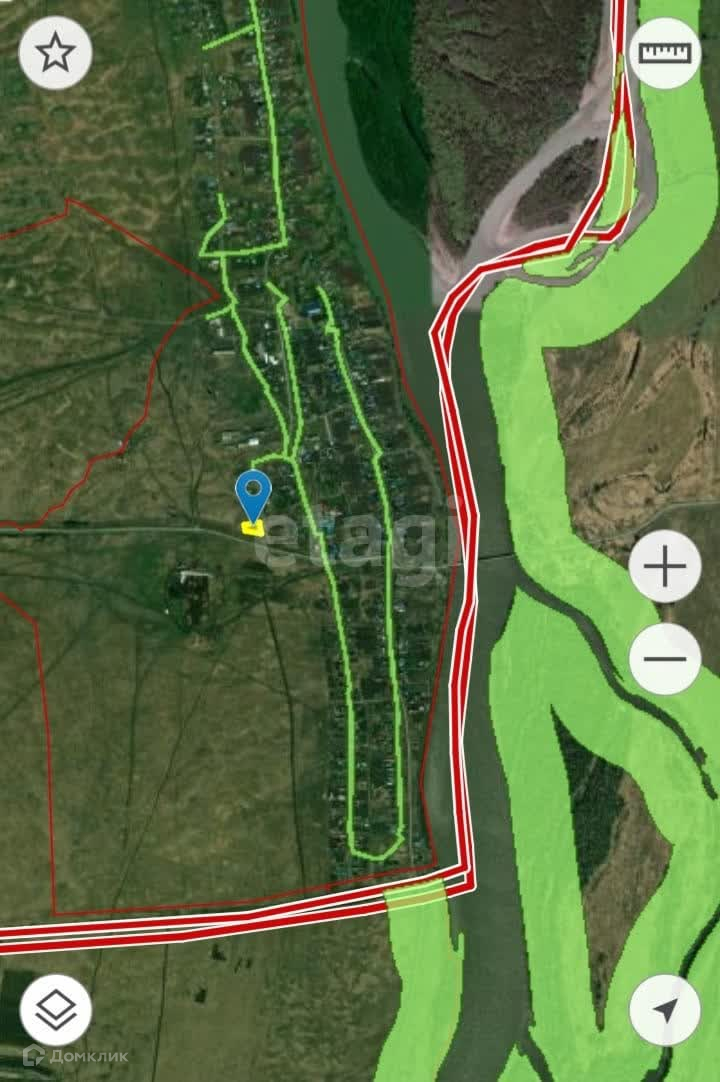Image resolution: width=720 pixels, height=1082 pixels.
Task: Open the ruler measurement tool
Action: (x=665, y=53)
